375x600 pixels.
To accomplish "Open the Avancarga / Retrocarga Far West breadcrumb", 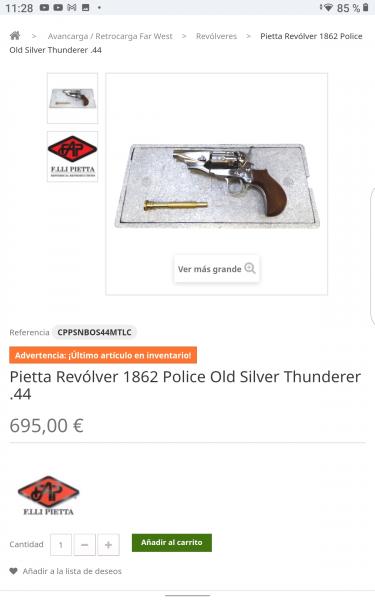I will [x=110, y=36].
